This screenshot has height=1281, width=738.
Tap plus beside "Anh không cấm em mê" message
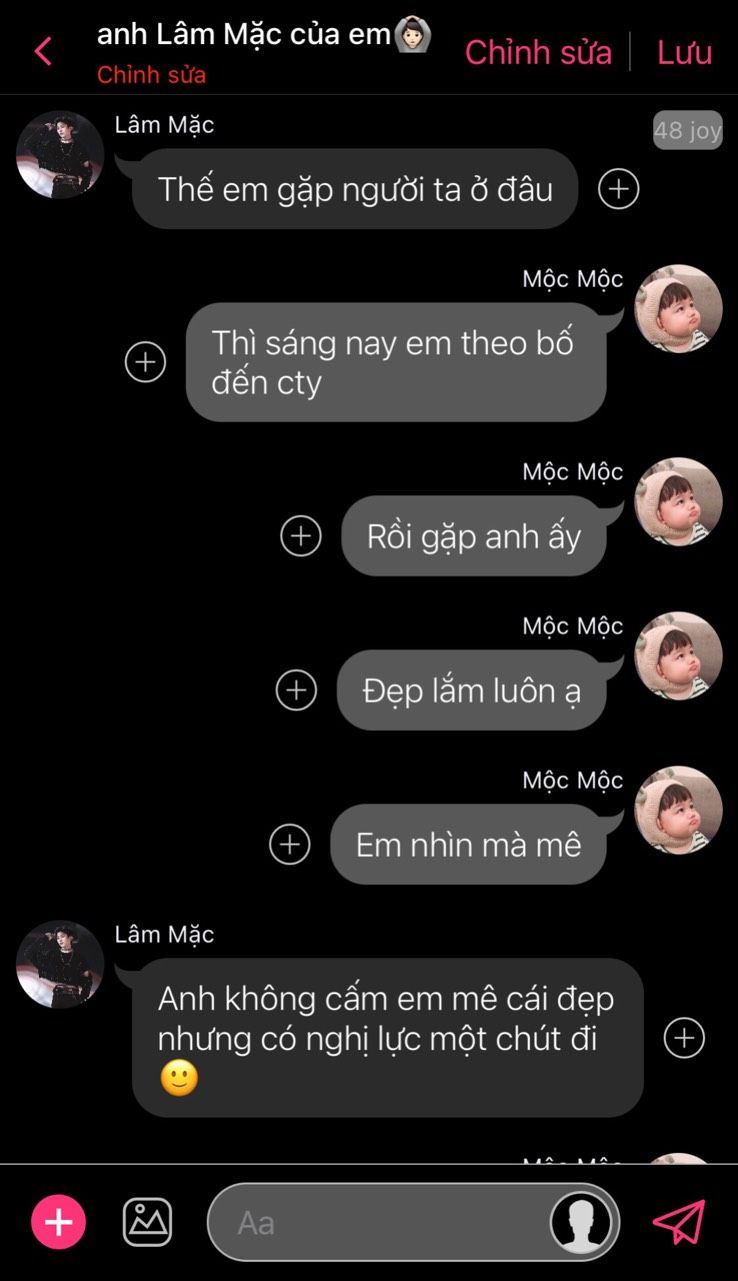pos(684,1038)
